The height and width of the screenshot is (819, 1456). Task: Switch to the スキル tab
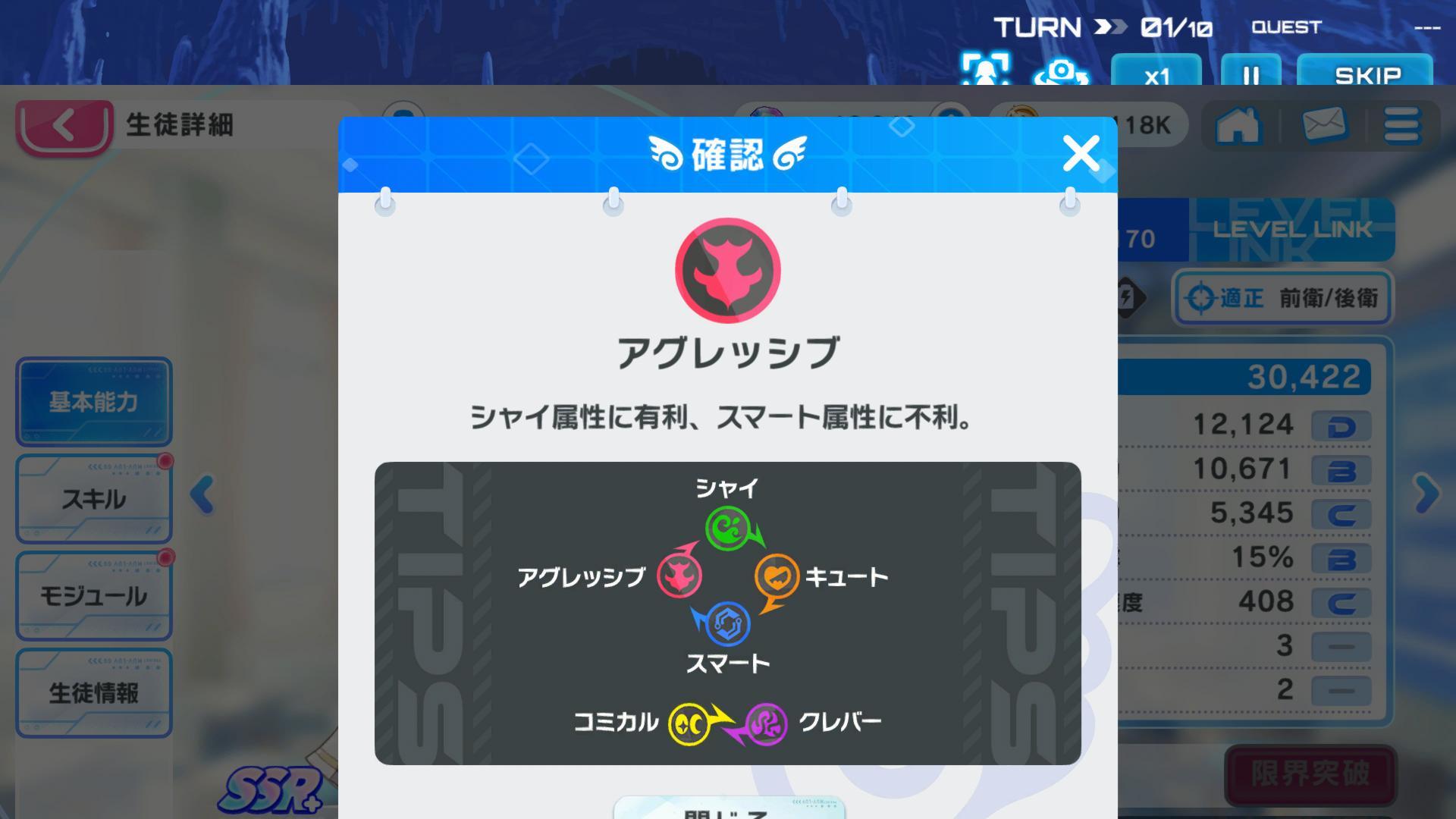click(x=94, y=499)
